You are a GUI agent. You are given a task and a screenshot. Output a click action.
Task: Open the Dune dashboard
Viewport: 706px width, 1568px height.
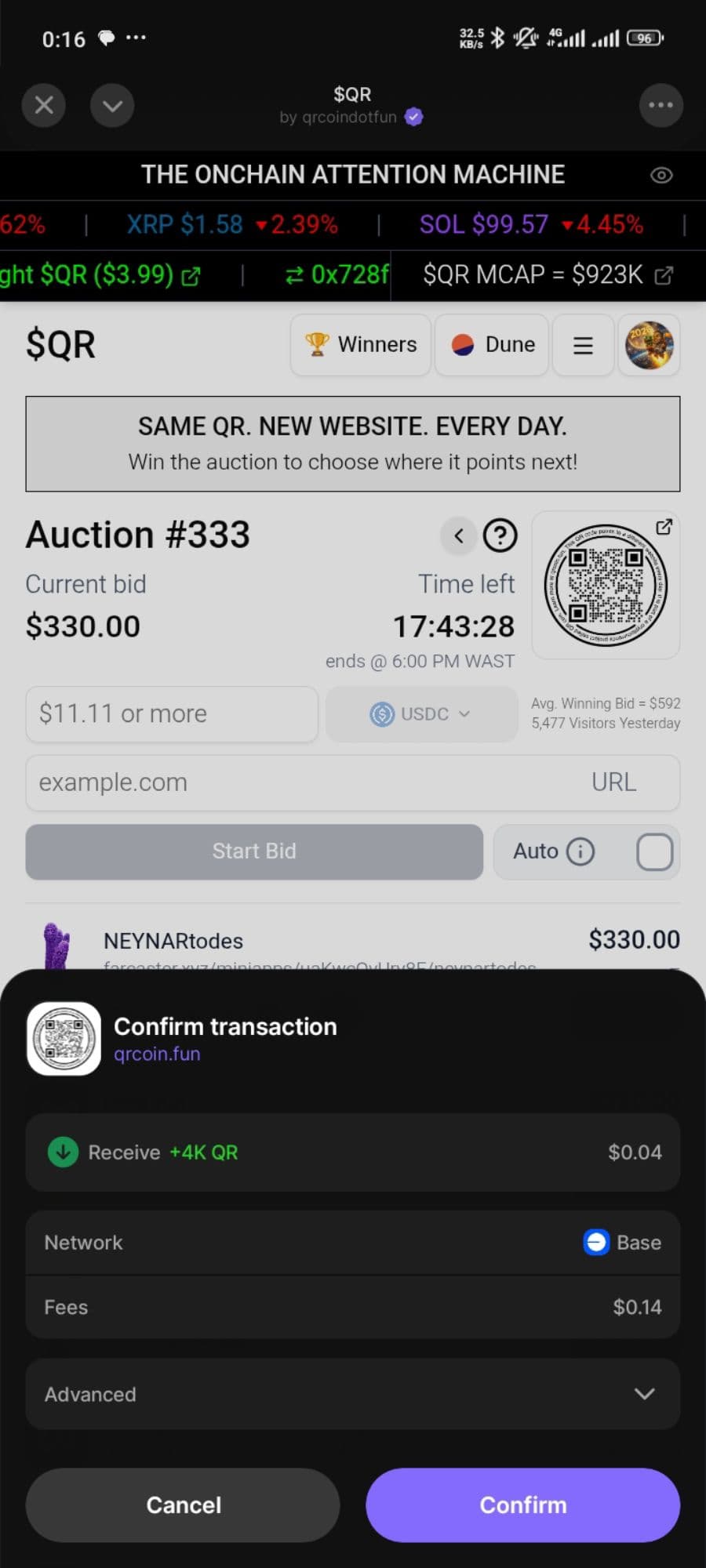(x=492, y=345)
